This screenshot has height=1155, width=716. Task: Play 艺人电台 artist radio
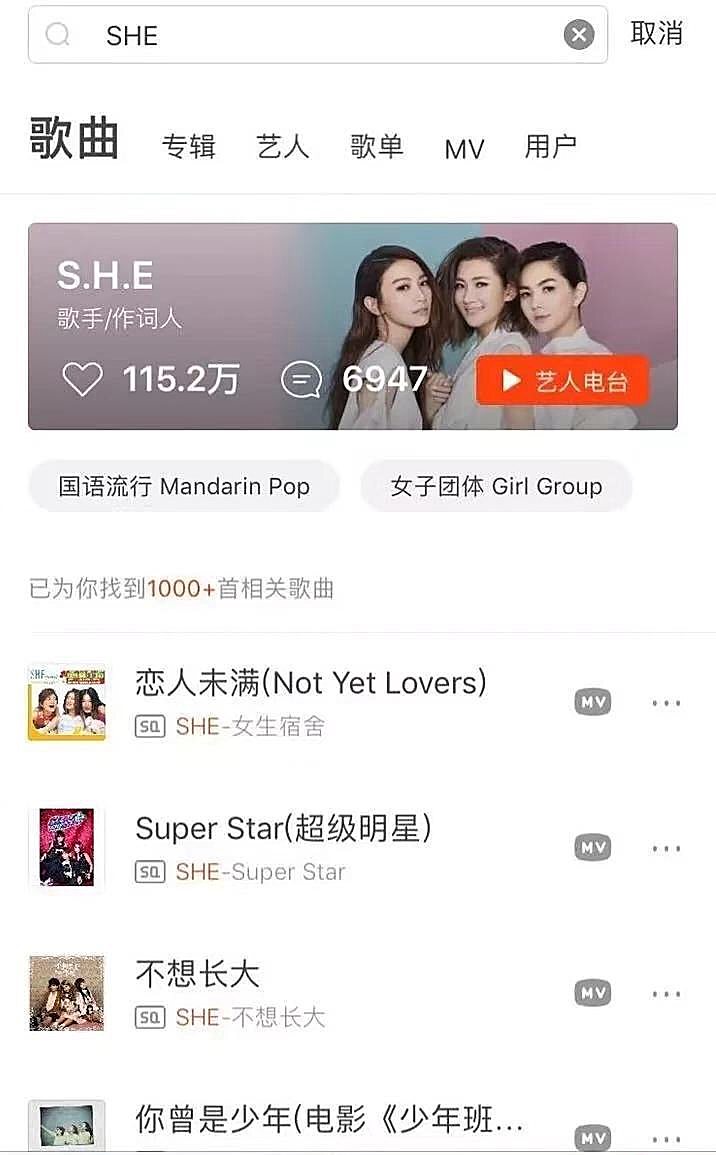click(x=563, y=381)
